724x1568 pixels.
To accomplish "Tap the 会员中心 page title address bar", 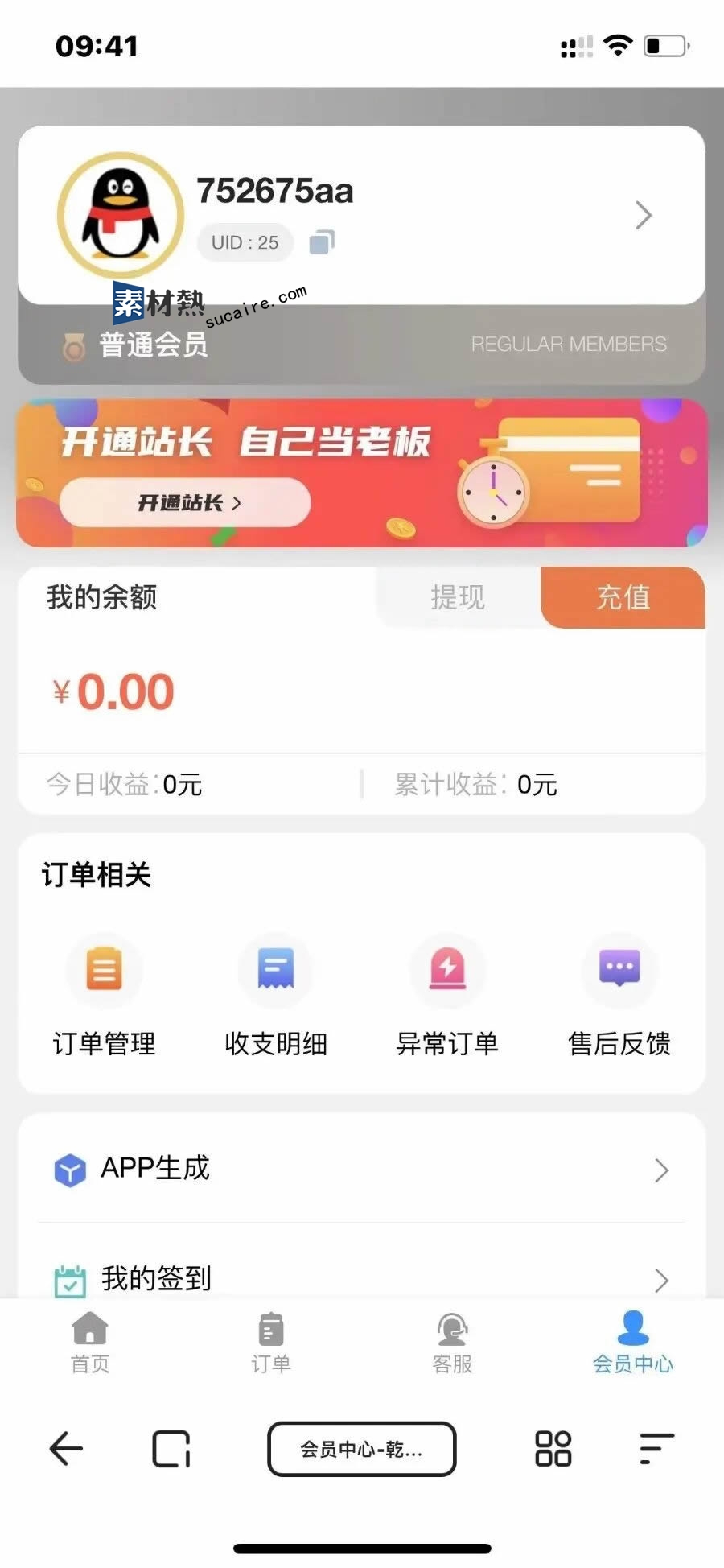I will 361,1449.
